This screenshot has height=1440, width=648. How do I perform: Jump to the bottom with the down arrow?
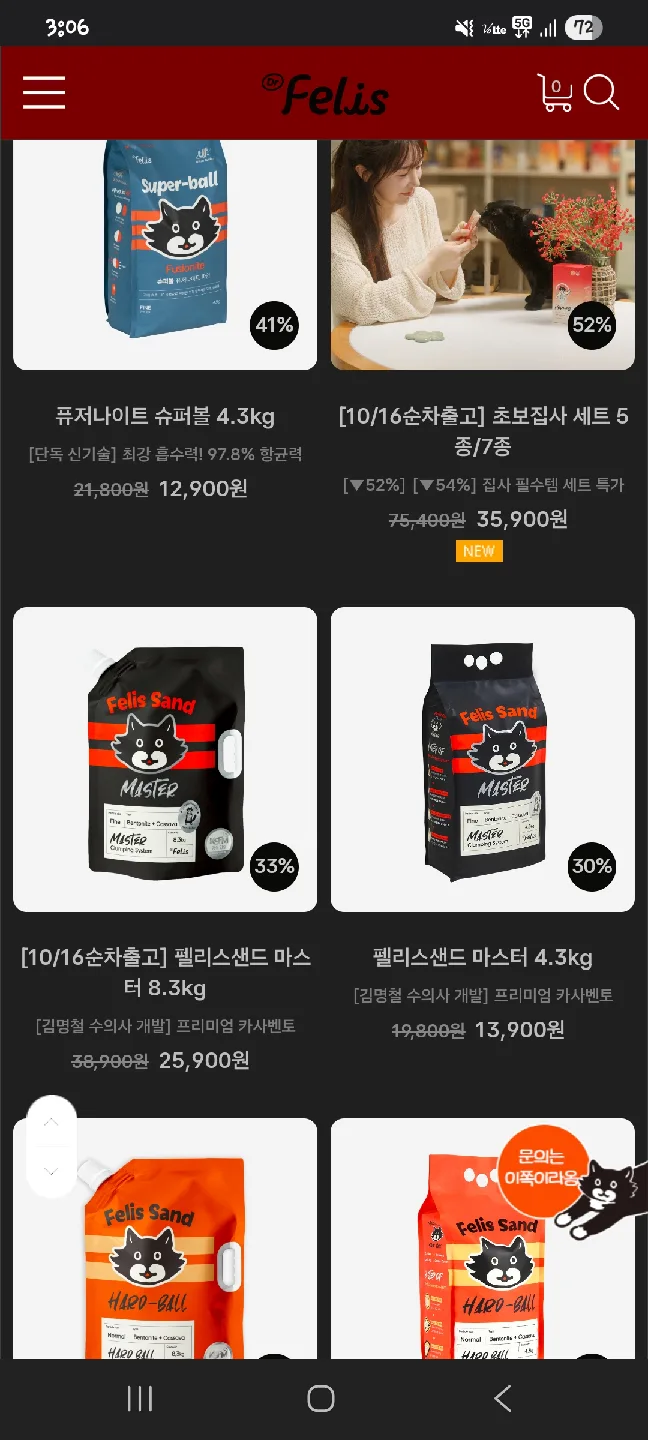coord(51,1170)
